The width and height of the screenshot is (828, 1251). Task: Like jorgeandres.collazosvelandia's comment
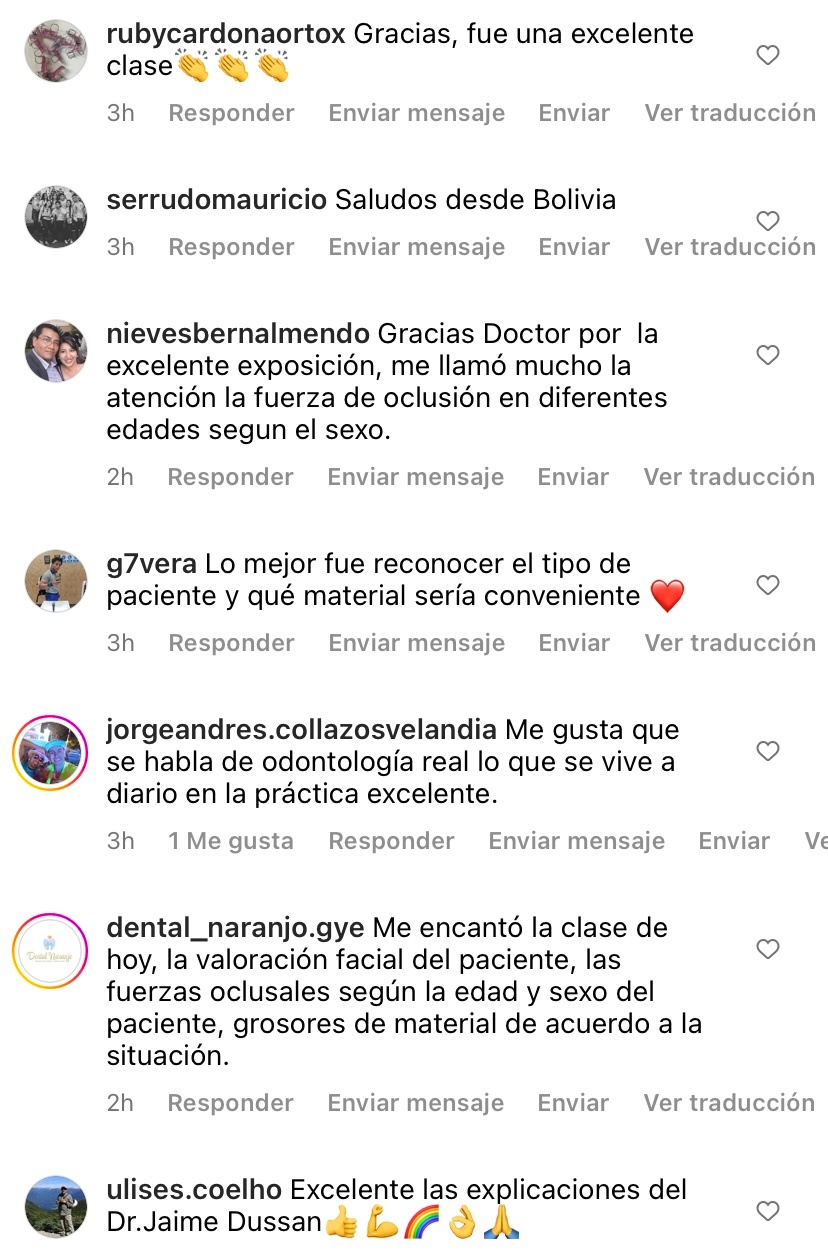767,751
